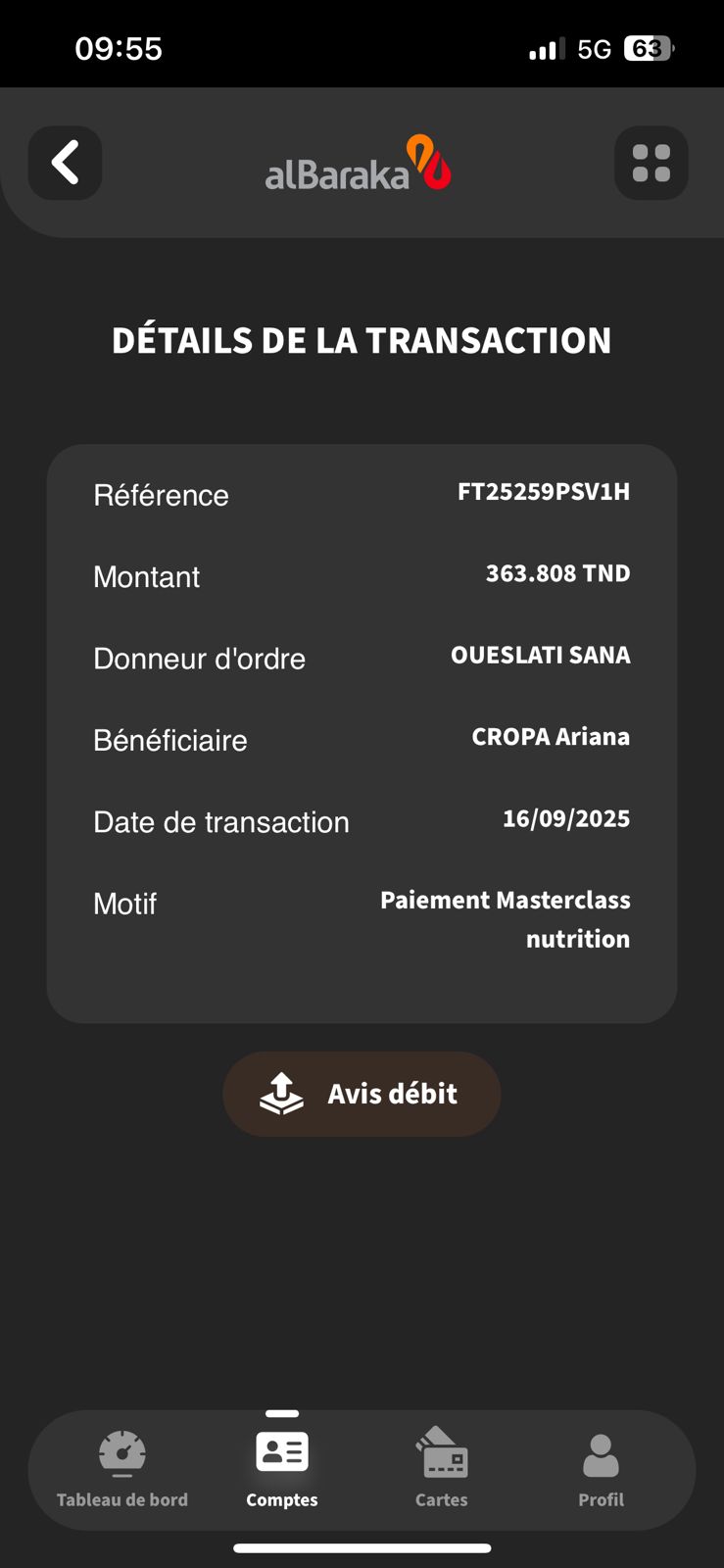The width and height of the screenshot is (724, 1568).
Task: Open the grid menu icon
Action: (x=651, y=163)
